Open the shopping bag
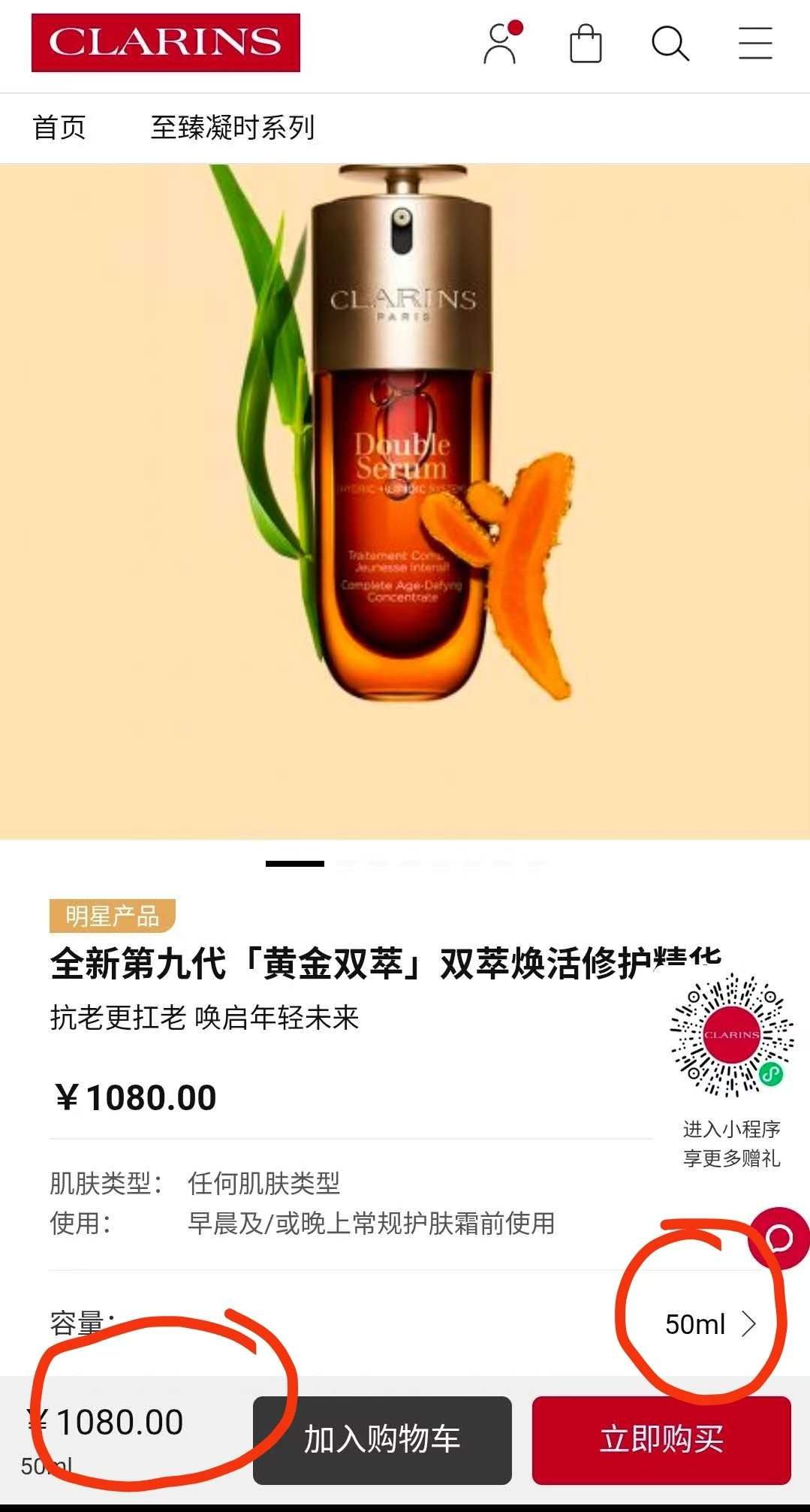The image size is (810, 1512). 586,44
